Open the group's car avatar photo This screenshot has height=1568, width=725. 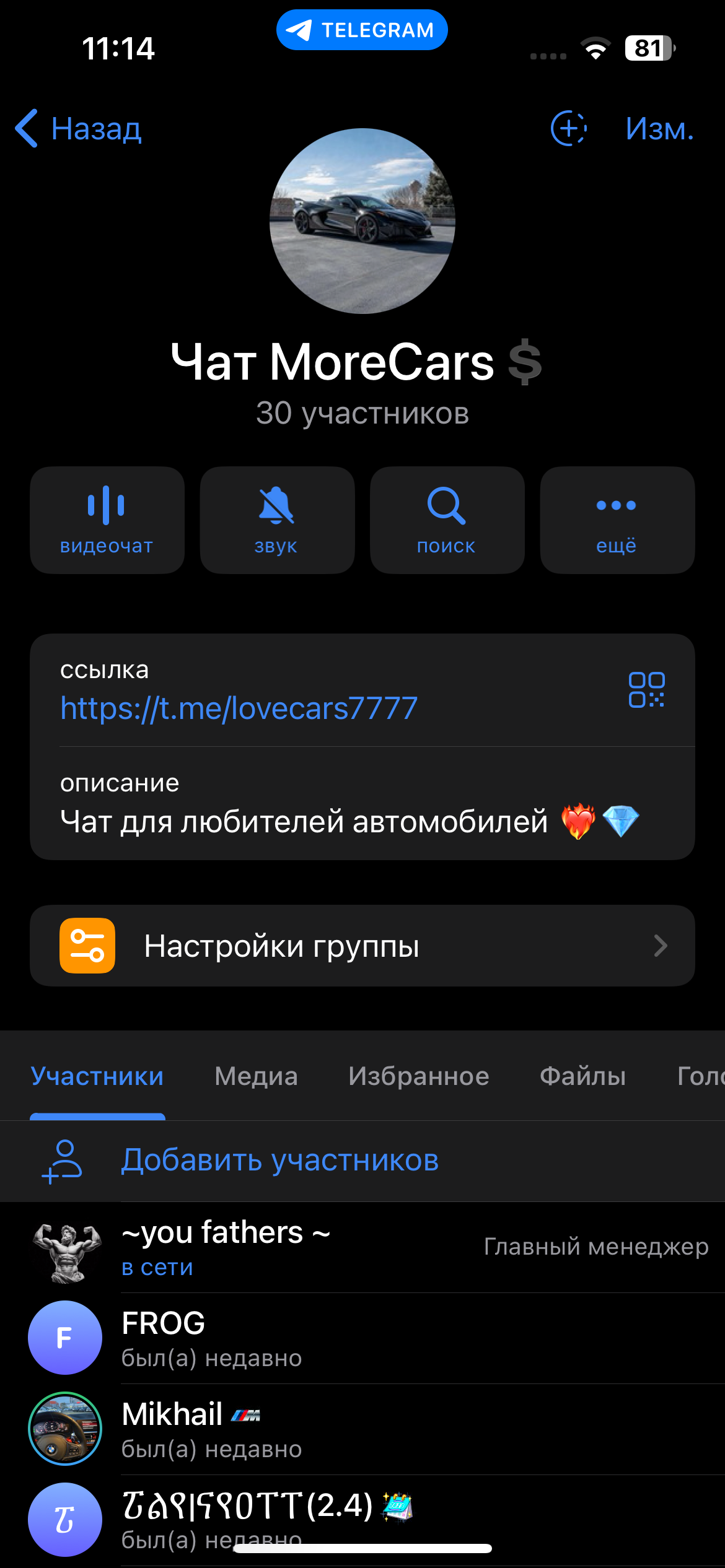pyautogui.click(x=362, y=221)
